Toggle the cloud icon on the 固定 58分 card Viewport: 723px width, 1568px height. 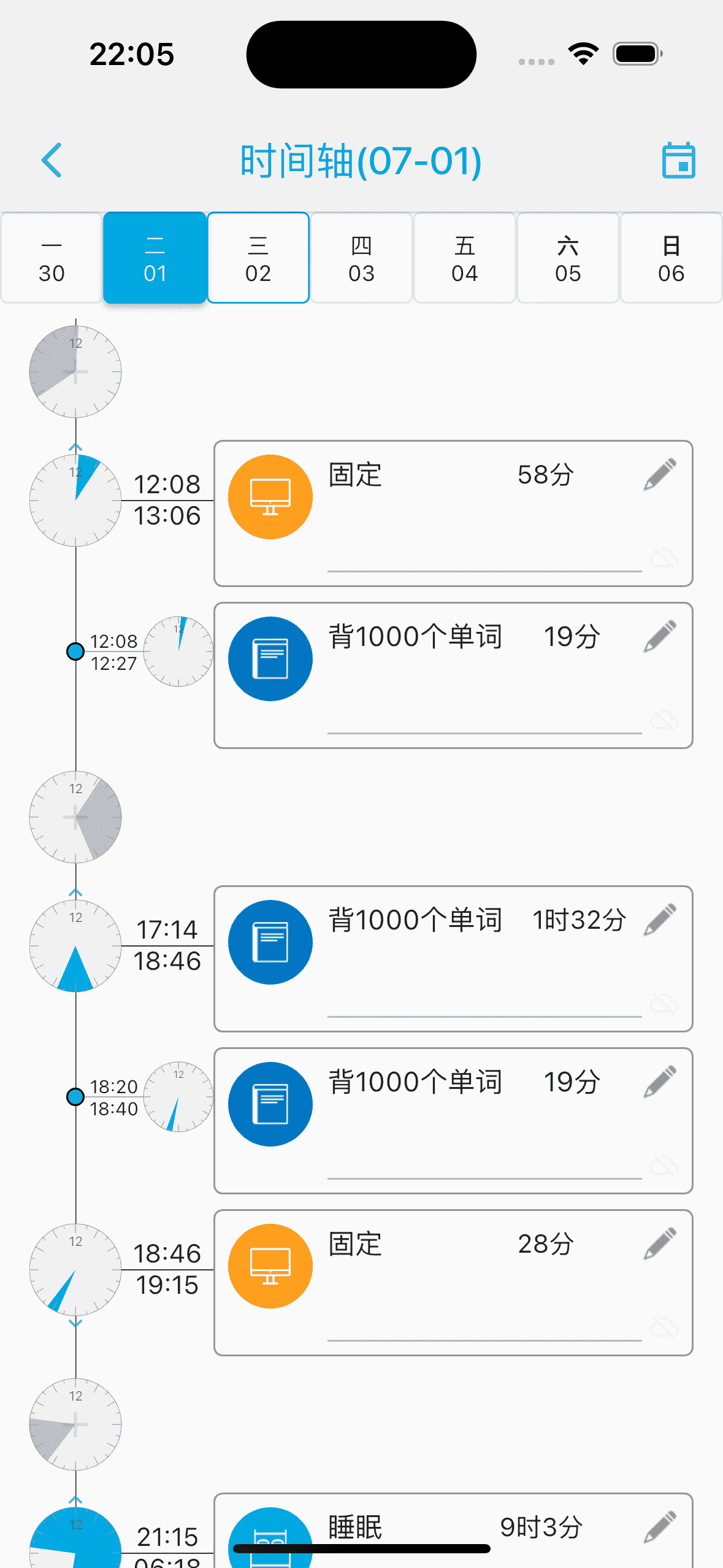[x=664, y=559]
